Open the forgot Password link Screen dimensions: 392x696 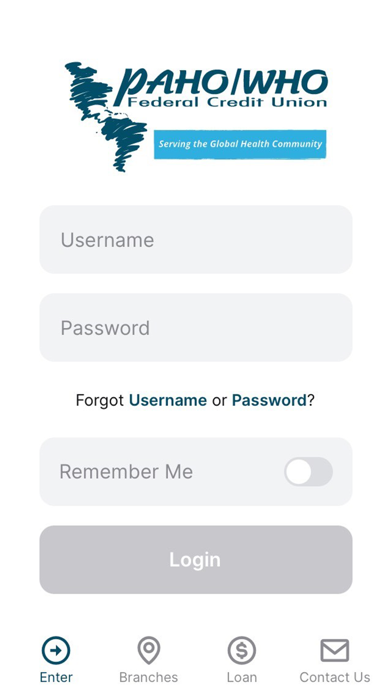click(x=269, y=400)
